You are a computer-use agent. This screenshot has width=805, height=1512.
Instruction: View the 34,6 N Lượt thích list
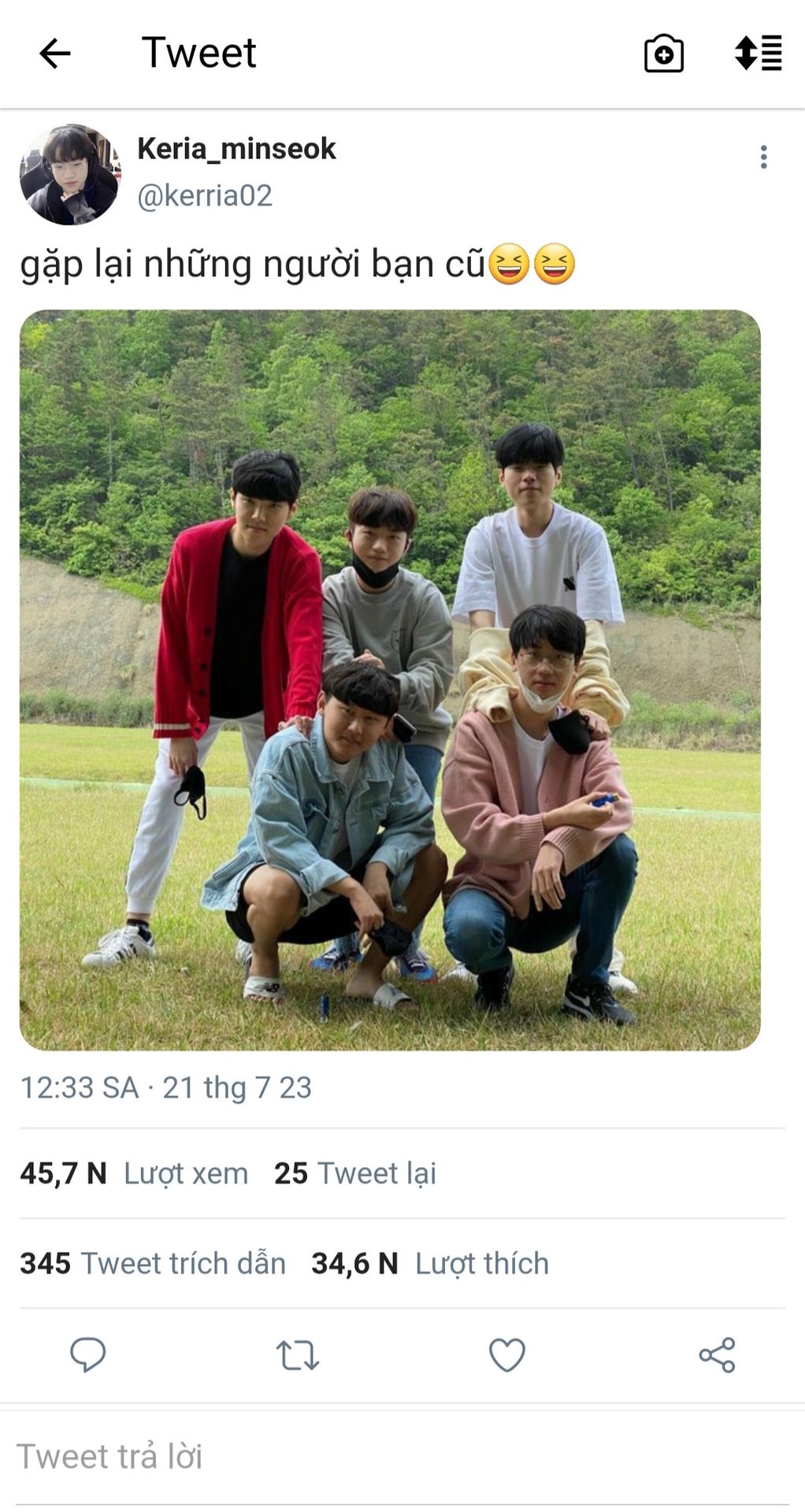coord(429,1263)
